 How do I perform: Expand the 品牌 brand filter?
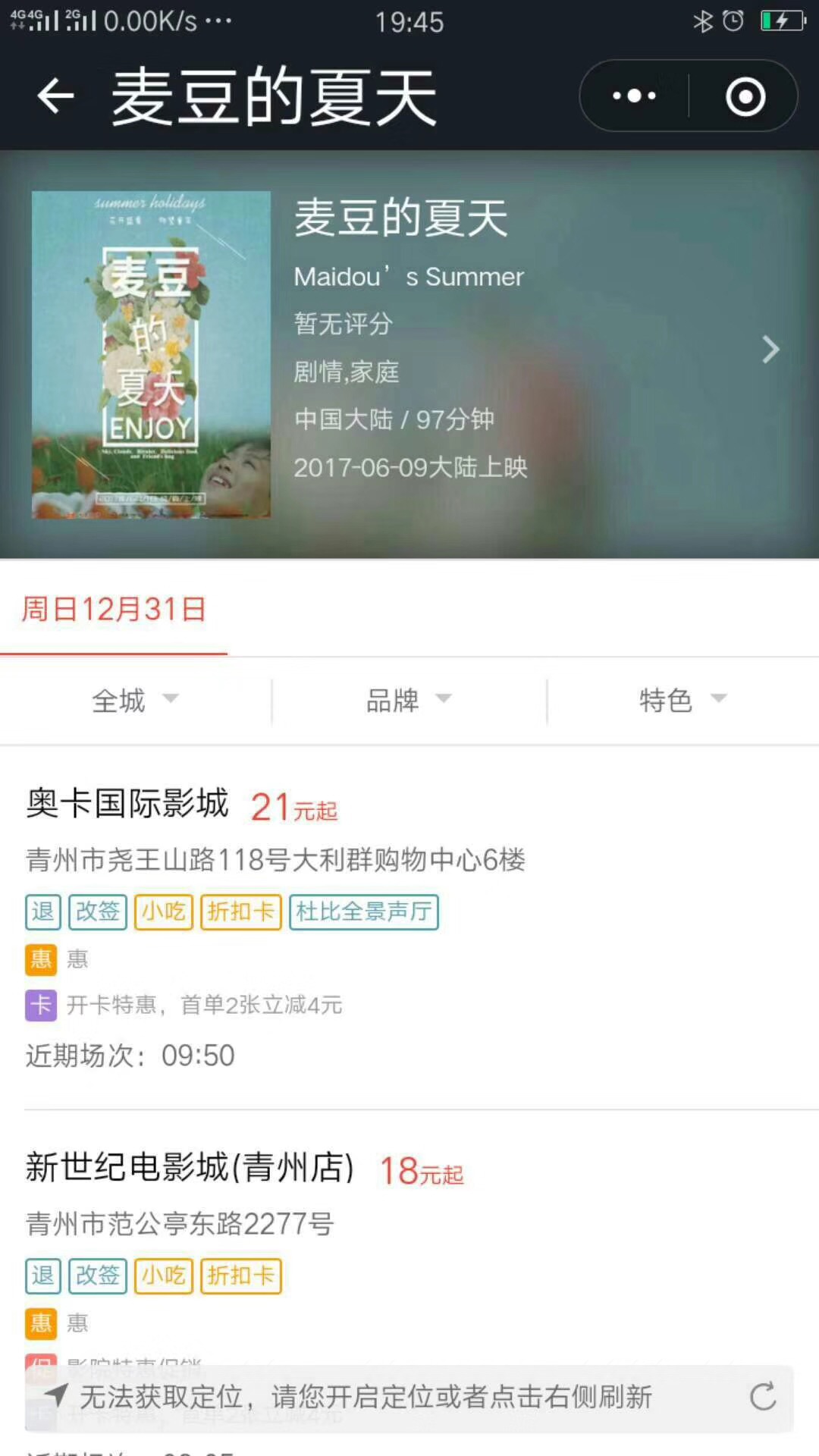tap(409, 700)
